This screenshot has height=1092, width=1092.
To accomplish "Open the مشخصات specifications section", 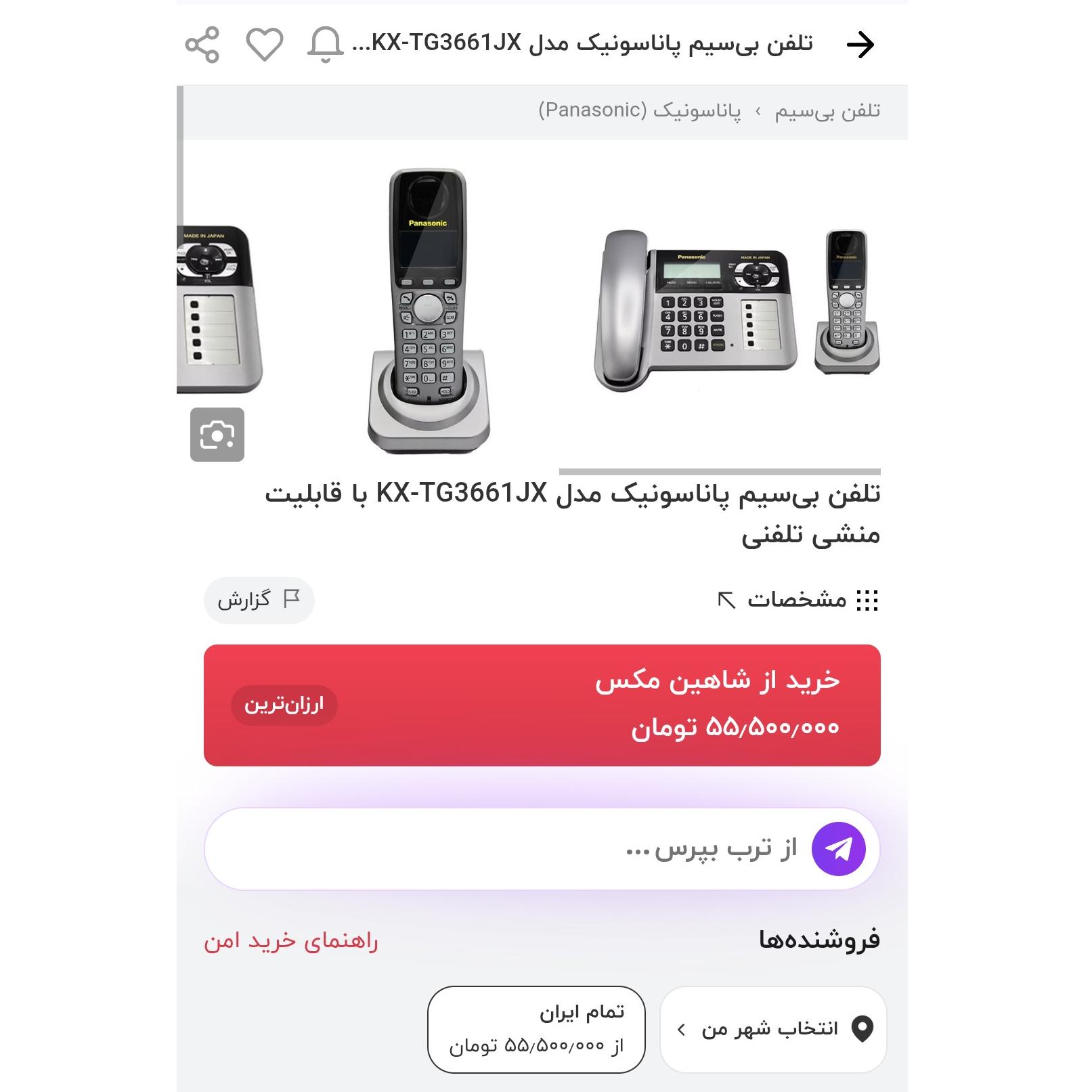I will point(799,600).
